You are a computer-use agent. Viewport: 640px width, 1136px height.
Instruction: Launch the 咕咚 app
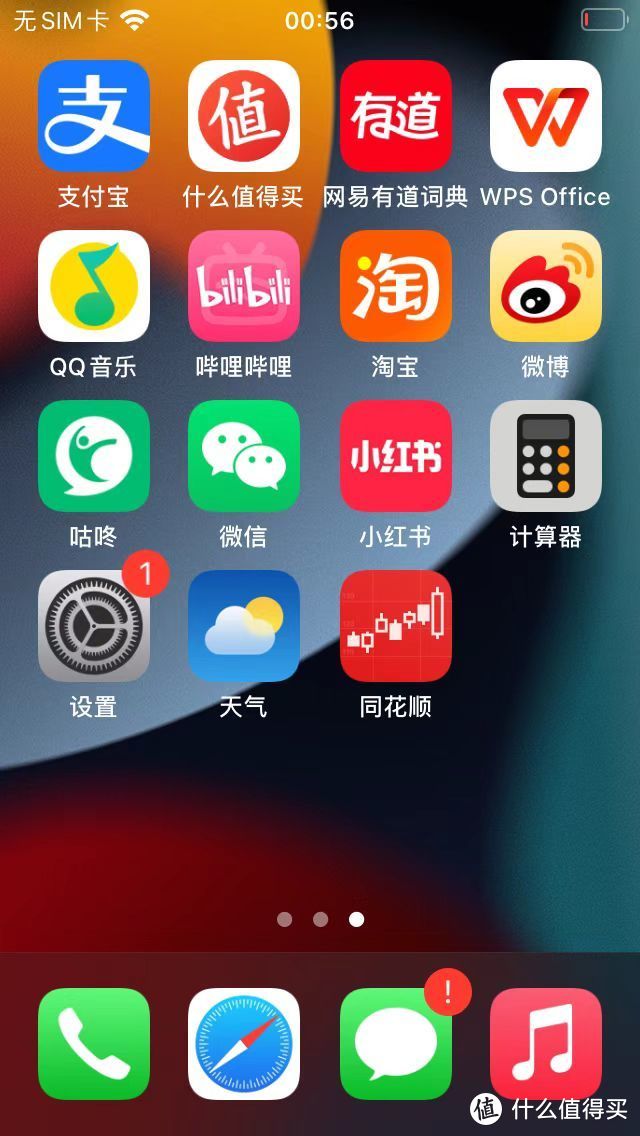tap(93, 456)
